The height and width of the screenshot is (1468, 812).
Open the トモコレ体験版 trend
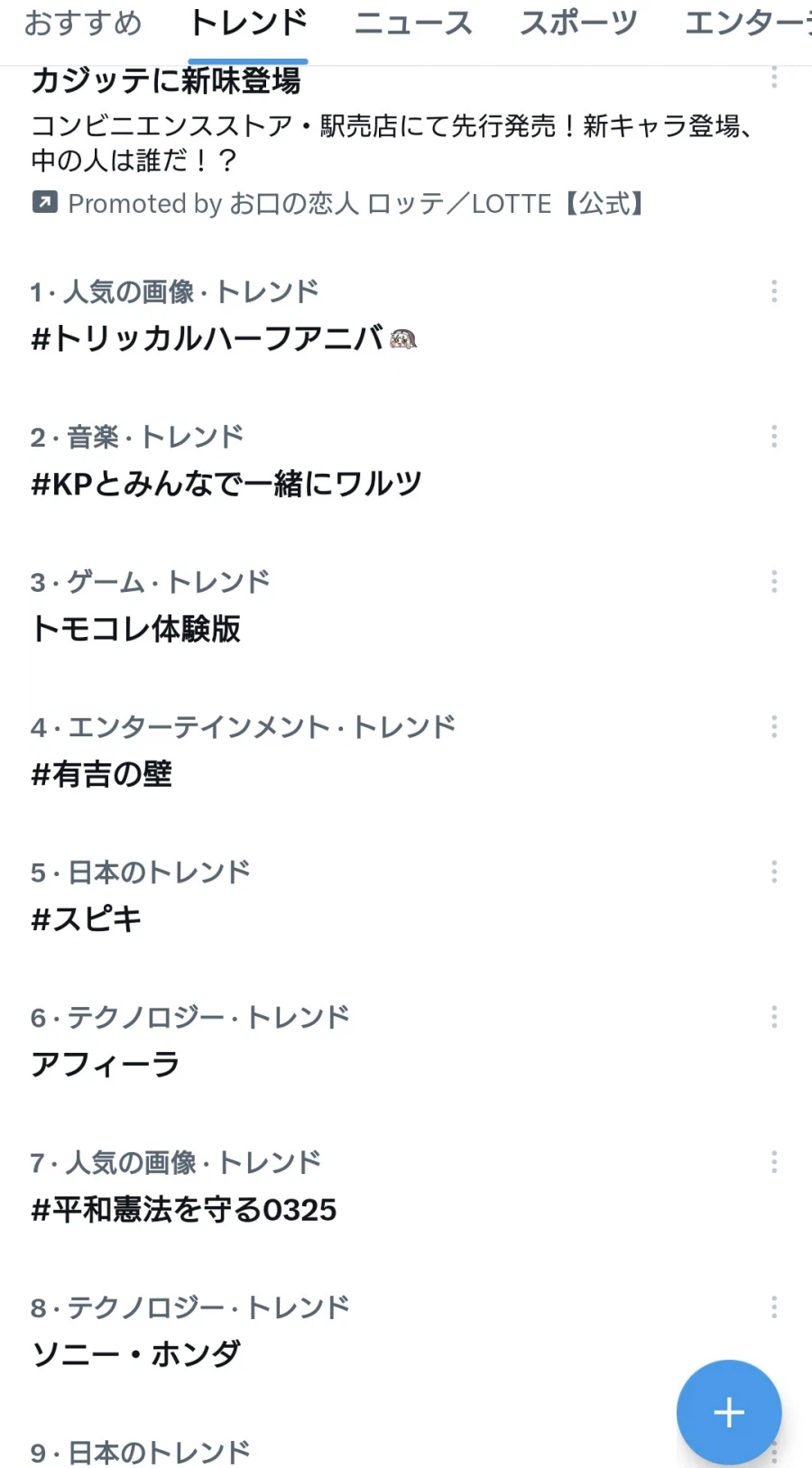[136, 629]
